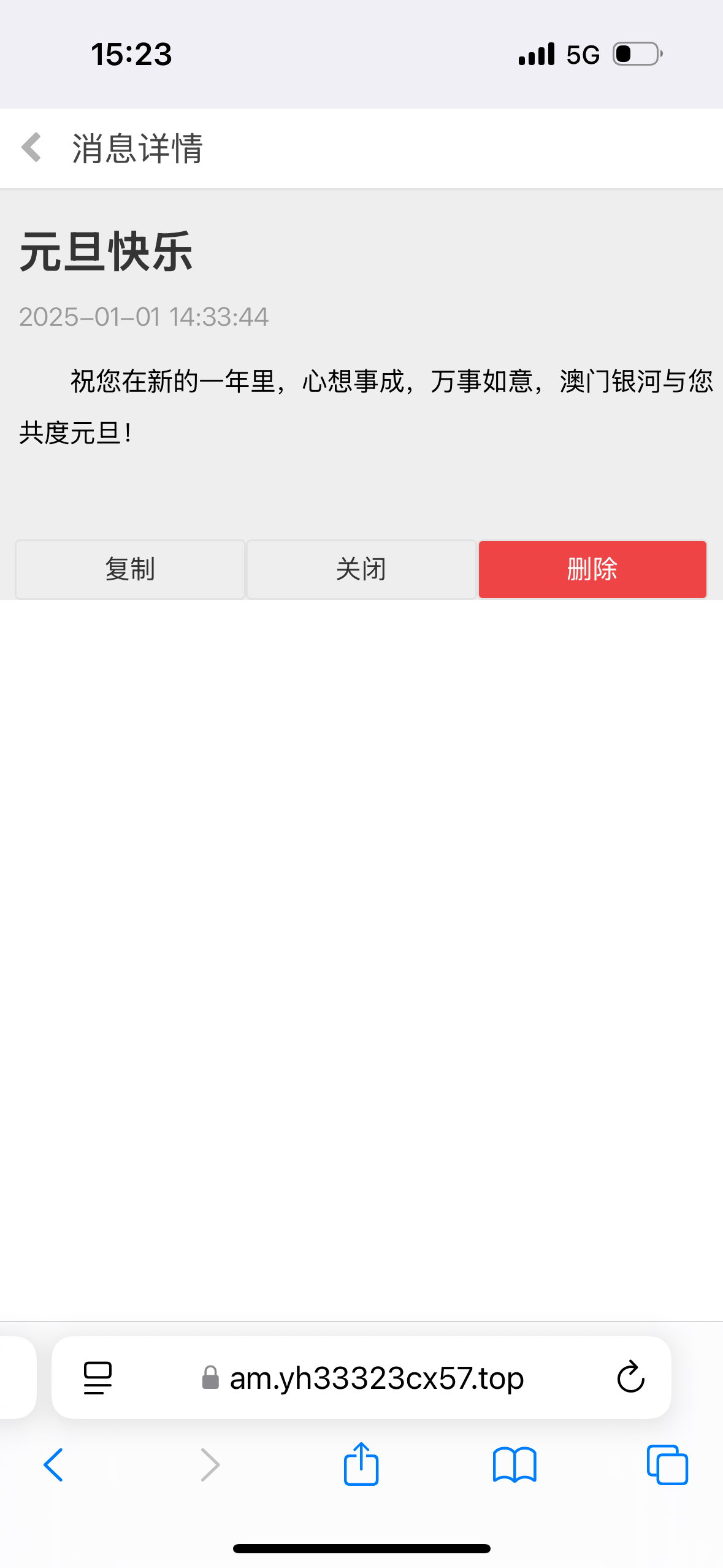Open Safari bookmarks

point(515,1465)
